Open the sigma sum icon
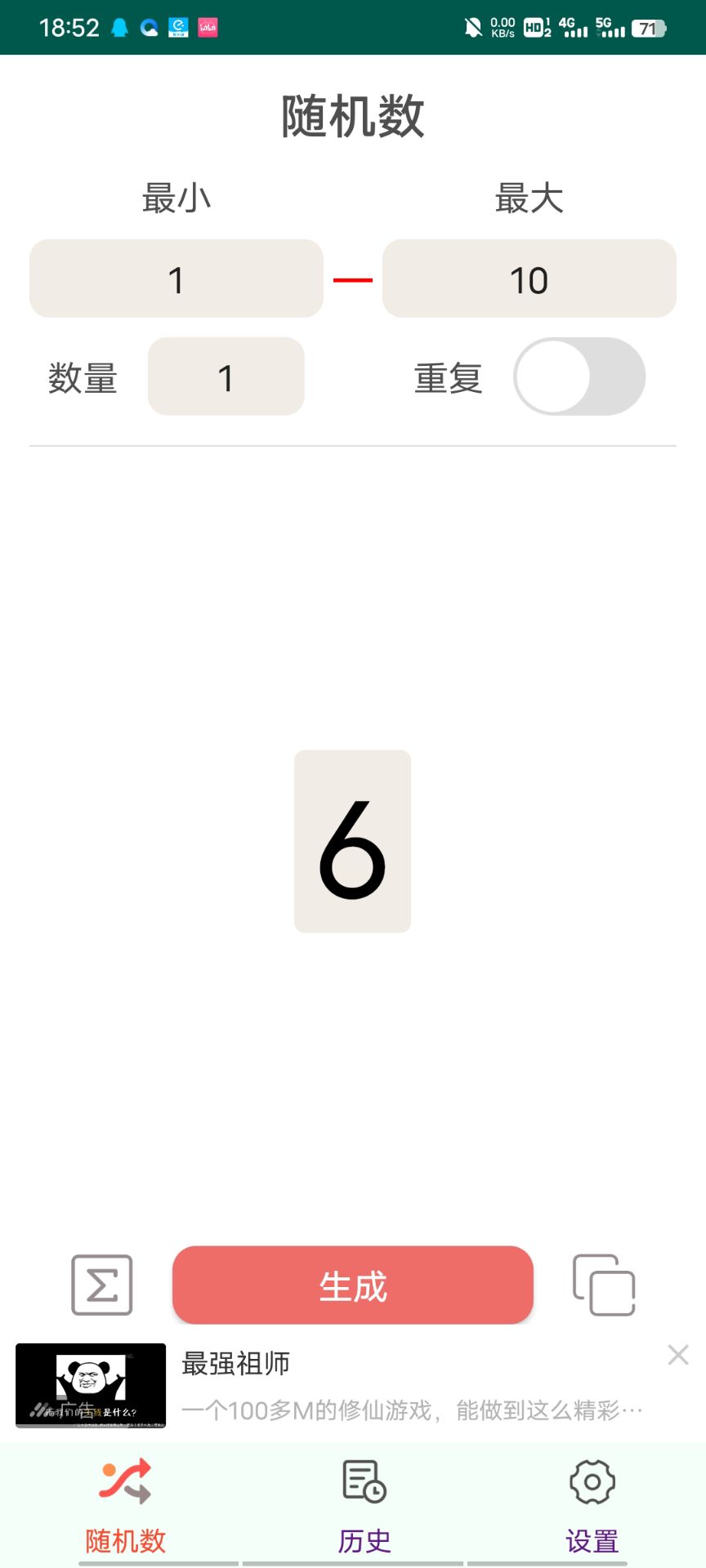Screen dimensions: 706x1568 pyautogui.click(x=102, y=1285)
